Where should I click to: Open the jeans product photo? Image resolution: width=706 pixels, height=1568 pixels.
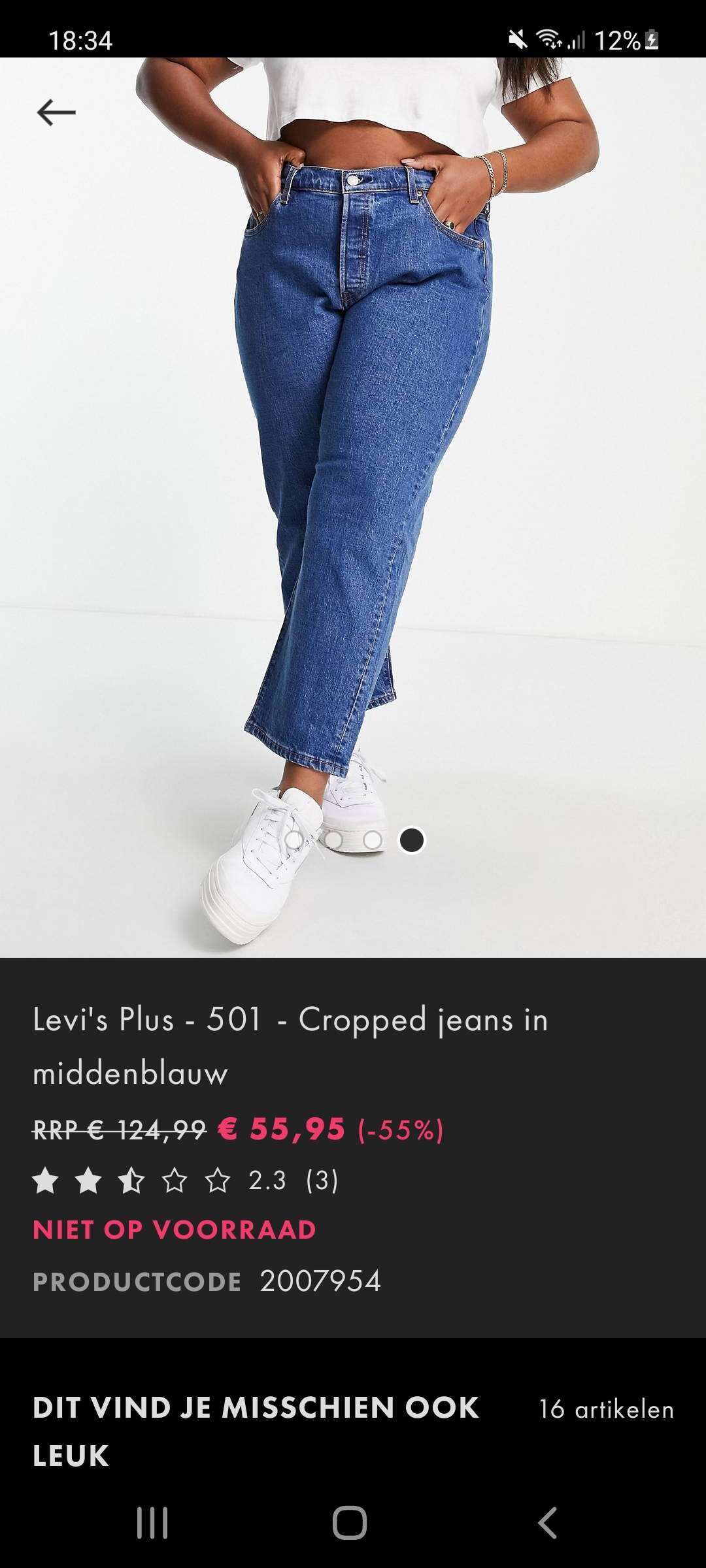tap(353, 507)
